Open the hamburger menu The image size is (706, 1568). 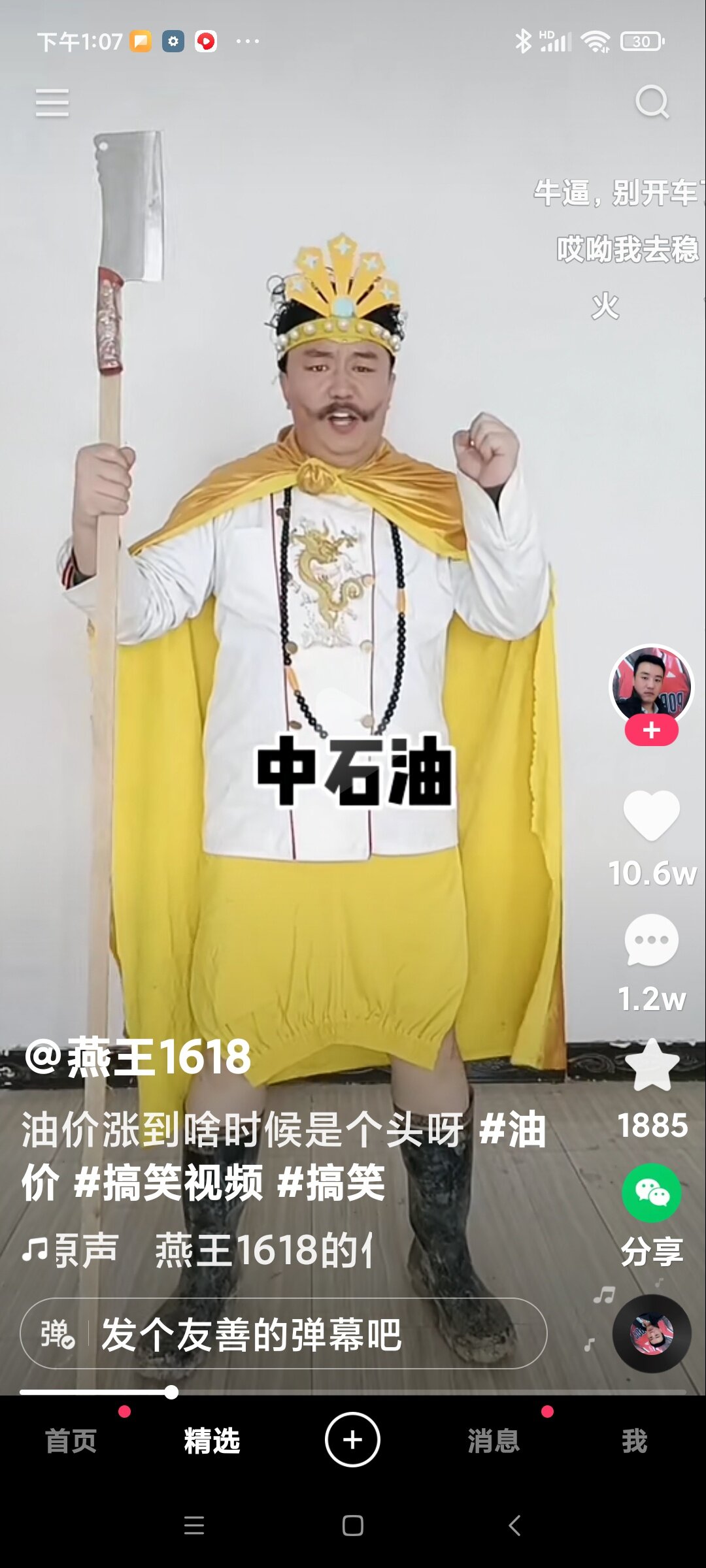click(52, 103)
